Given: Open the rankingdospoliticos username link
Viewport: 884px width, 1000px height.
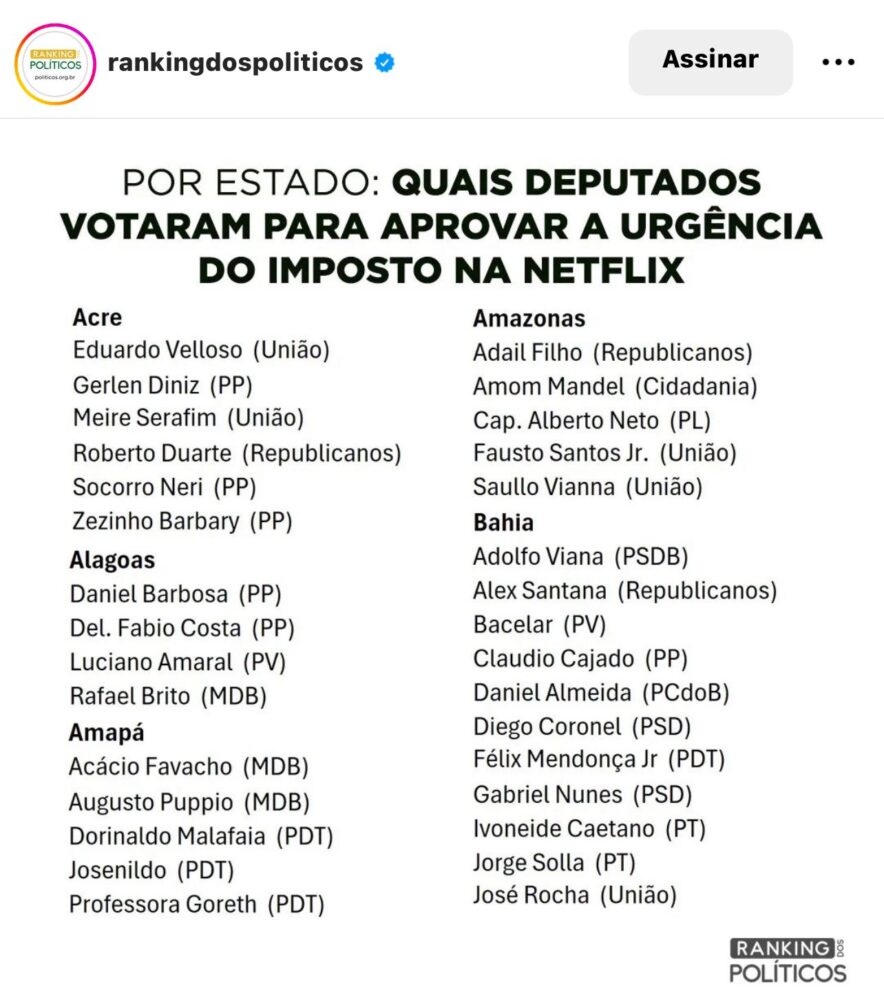Looking at the screenshot, I should [x=235, y=62].
